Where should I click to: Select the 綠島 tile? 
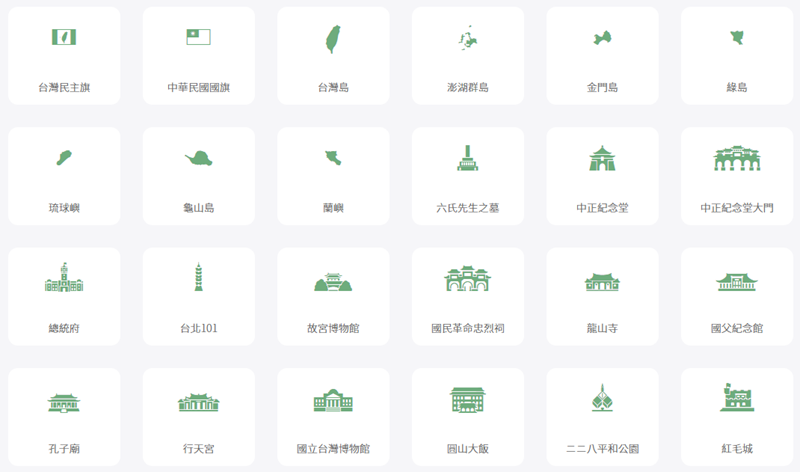pyautogui.click(x=736, y=56)
